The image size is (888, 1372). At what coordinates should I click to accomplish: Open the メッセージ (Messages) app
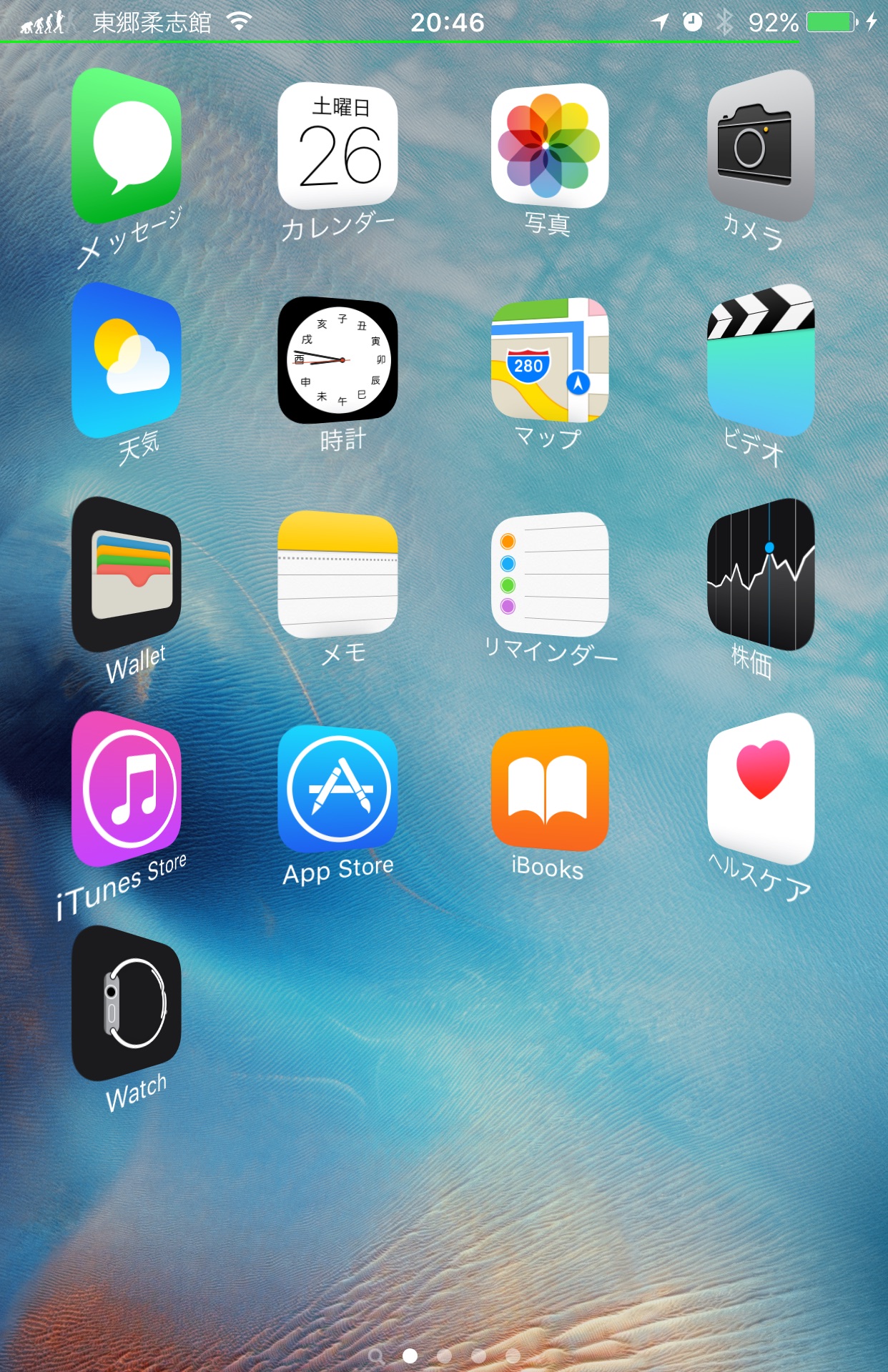(x=127, y=146)
